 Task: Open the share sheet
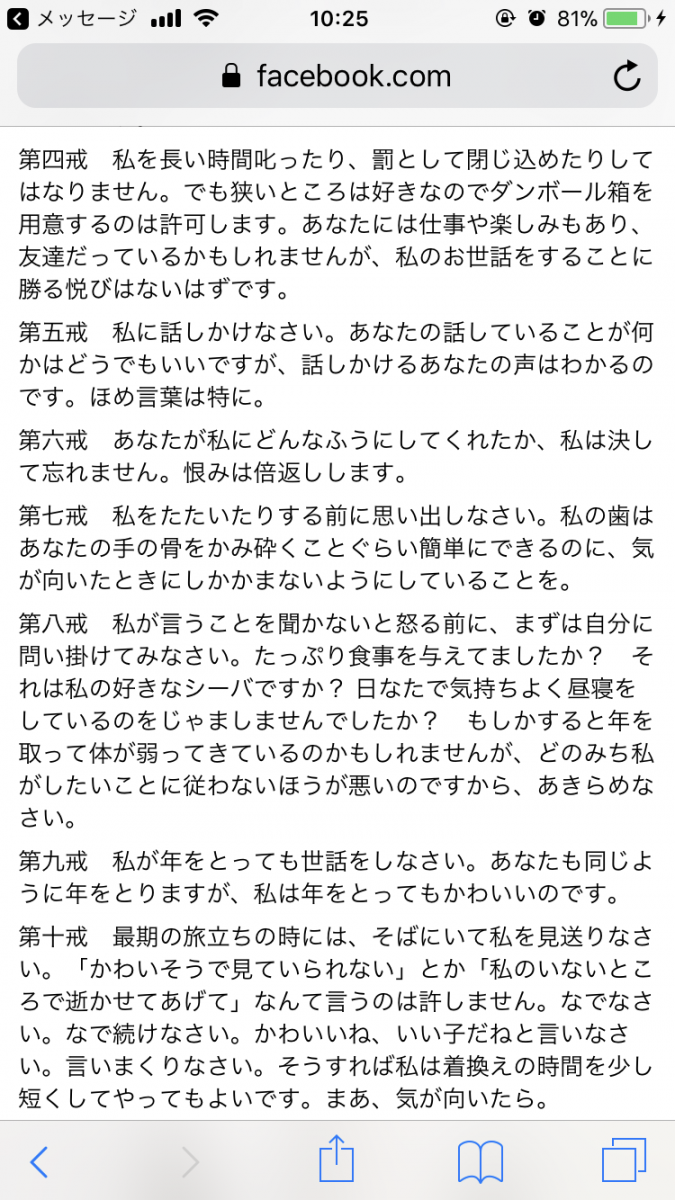click(x=337, y=1161)
